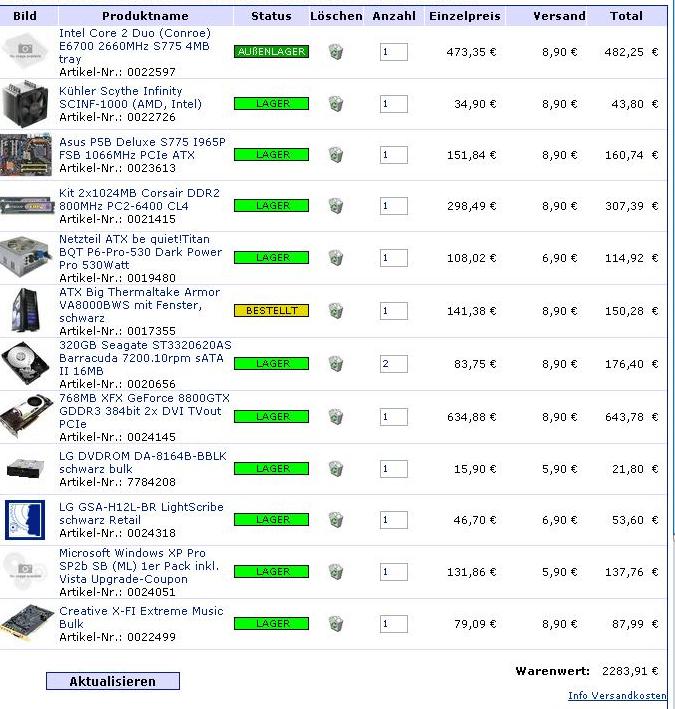The width and height of the screenshot is (675, 709).
Task: Edit quantity for Creative X-FI card
Action: pyautogui.click(x=393, y=624)
